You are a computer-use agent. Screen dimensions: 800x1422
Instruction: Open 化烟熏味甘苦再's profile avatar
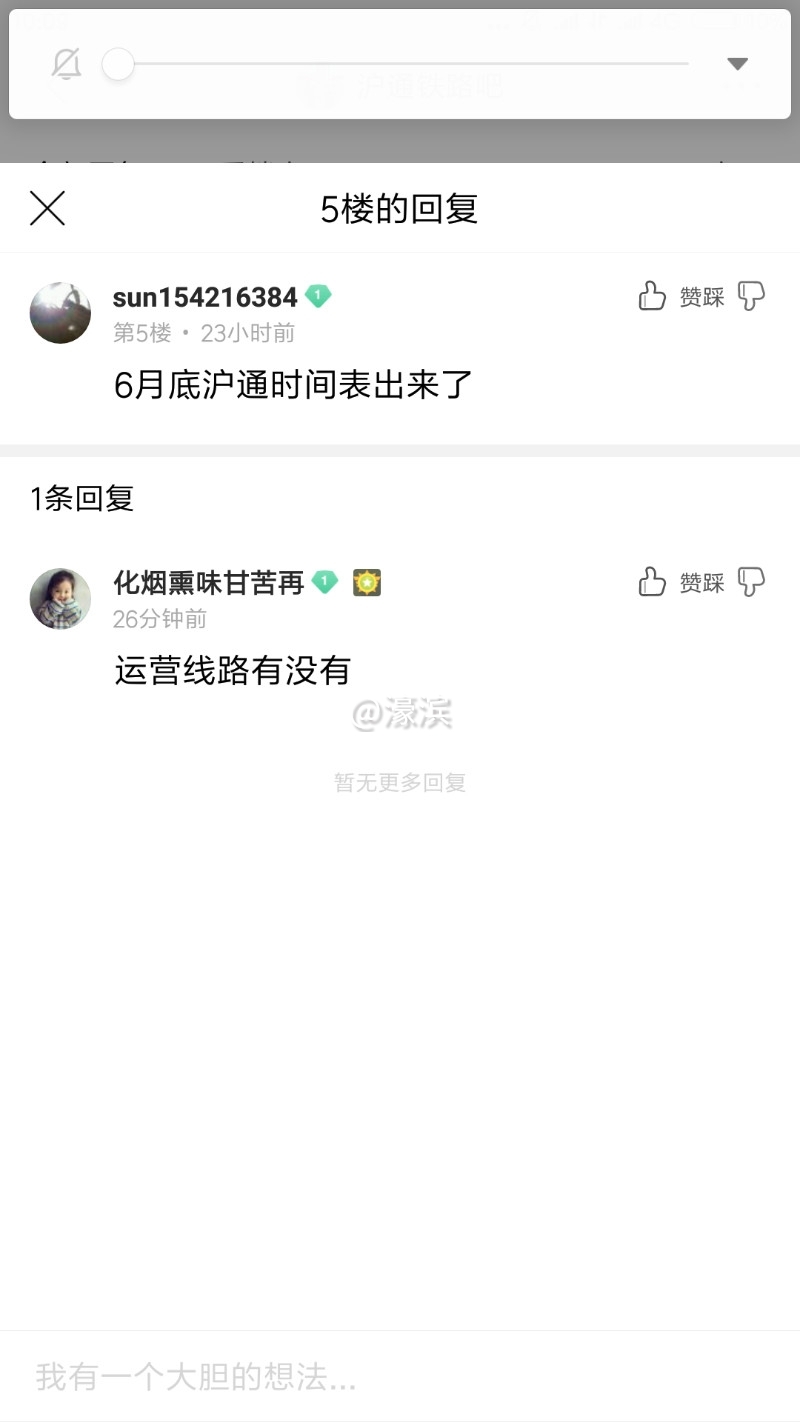pyautogui.click(x=60, y=599)
